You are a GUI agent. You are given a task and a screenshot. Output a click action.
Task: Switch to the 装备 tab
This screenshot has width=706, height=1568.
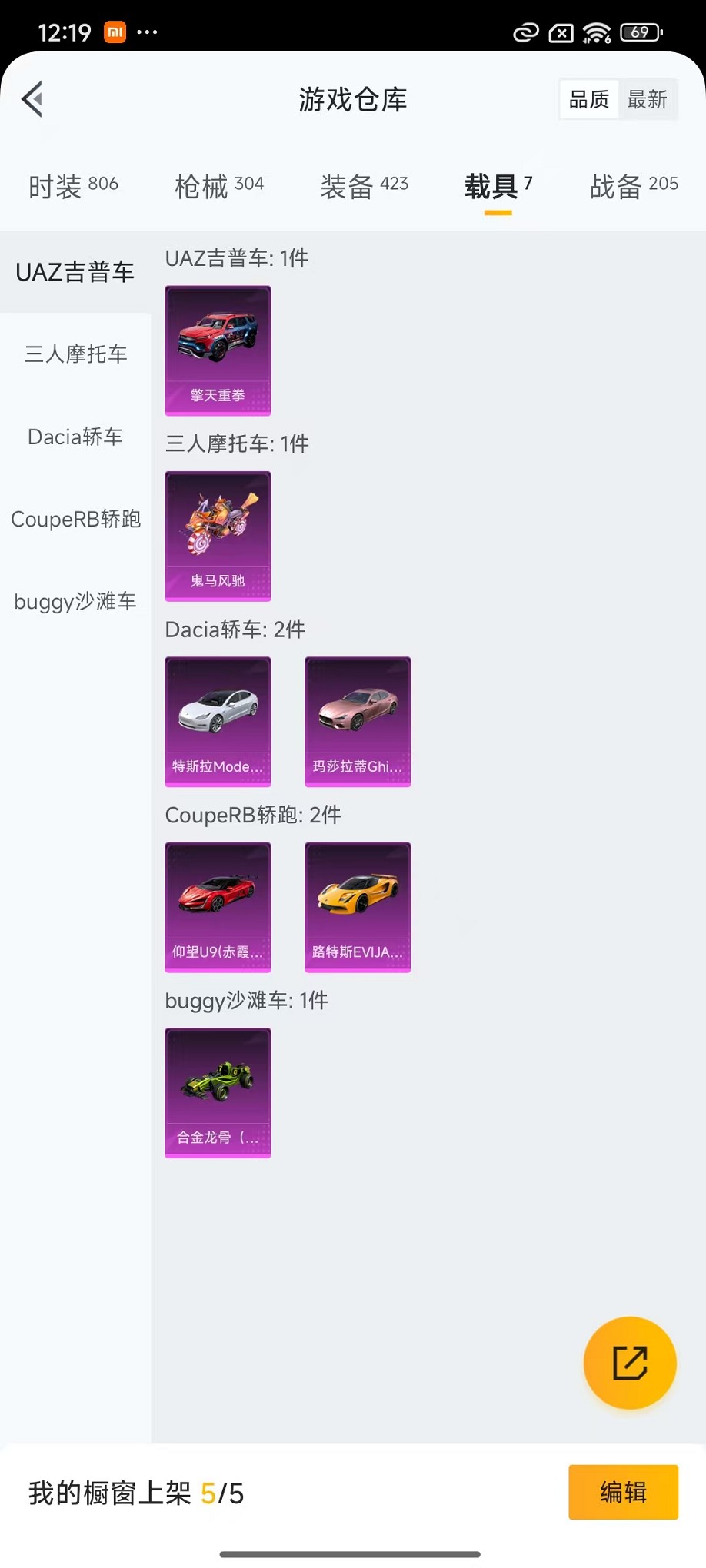[364, 185]
